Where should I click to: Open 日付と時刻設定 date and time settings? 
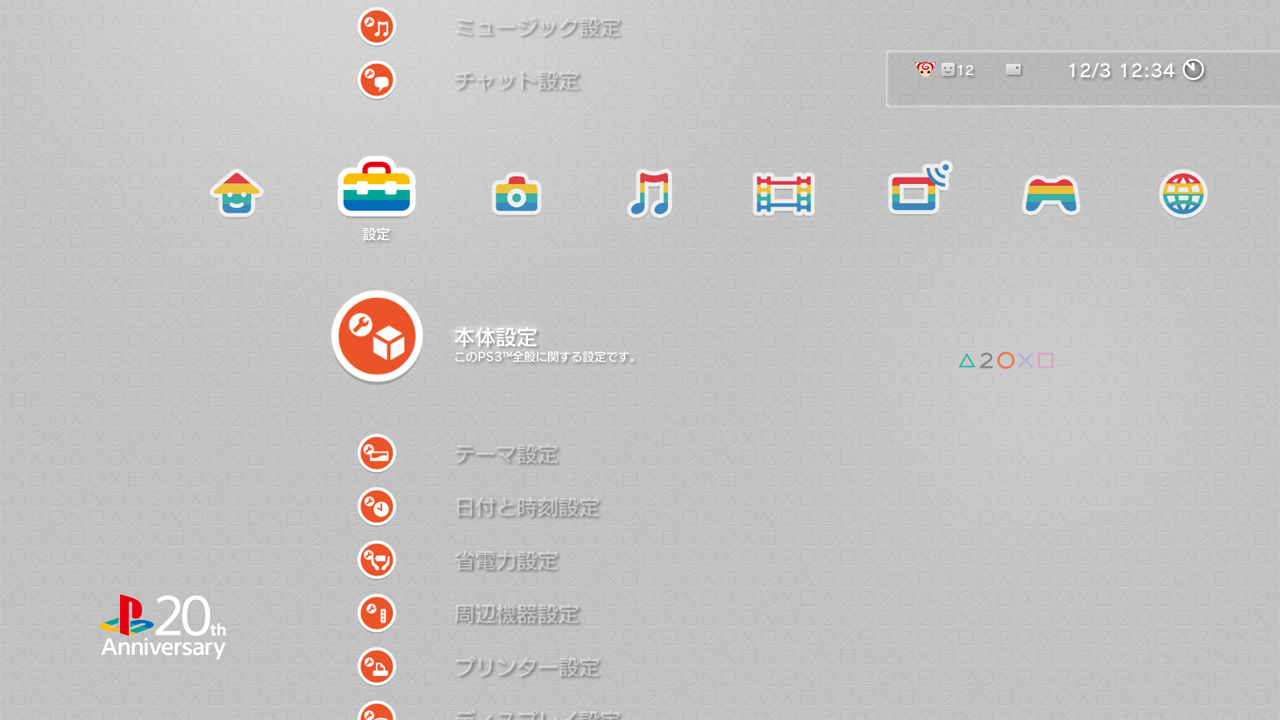tap(377, 506)
